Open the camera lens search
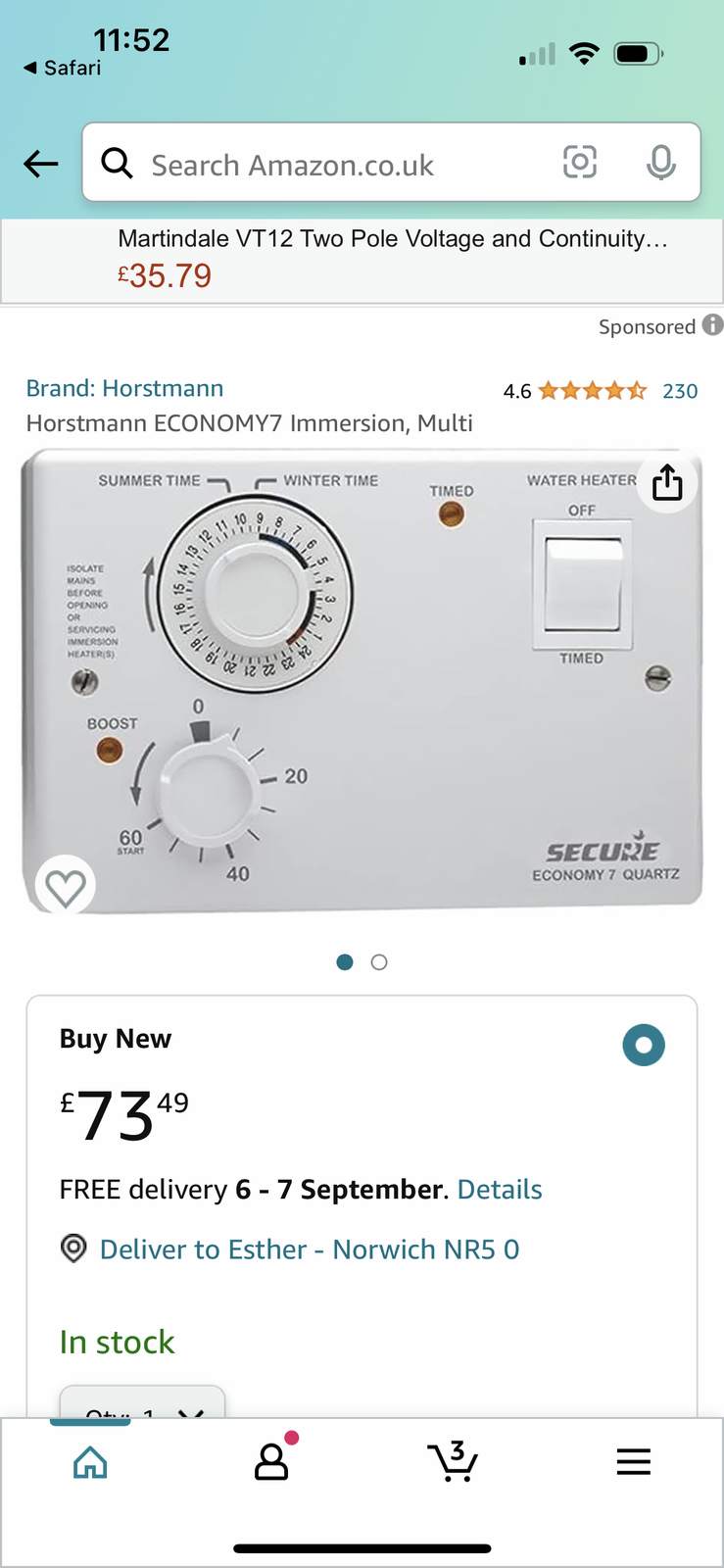This screenshot has width=724, height=1568. [x=580, y=162]
